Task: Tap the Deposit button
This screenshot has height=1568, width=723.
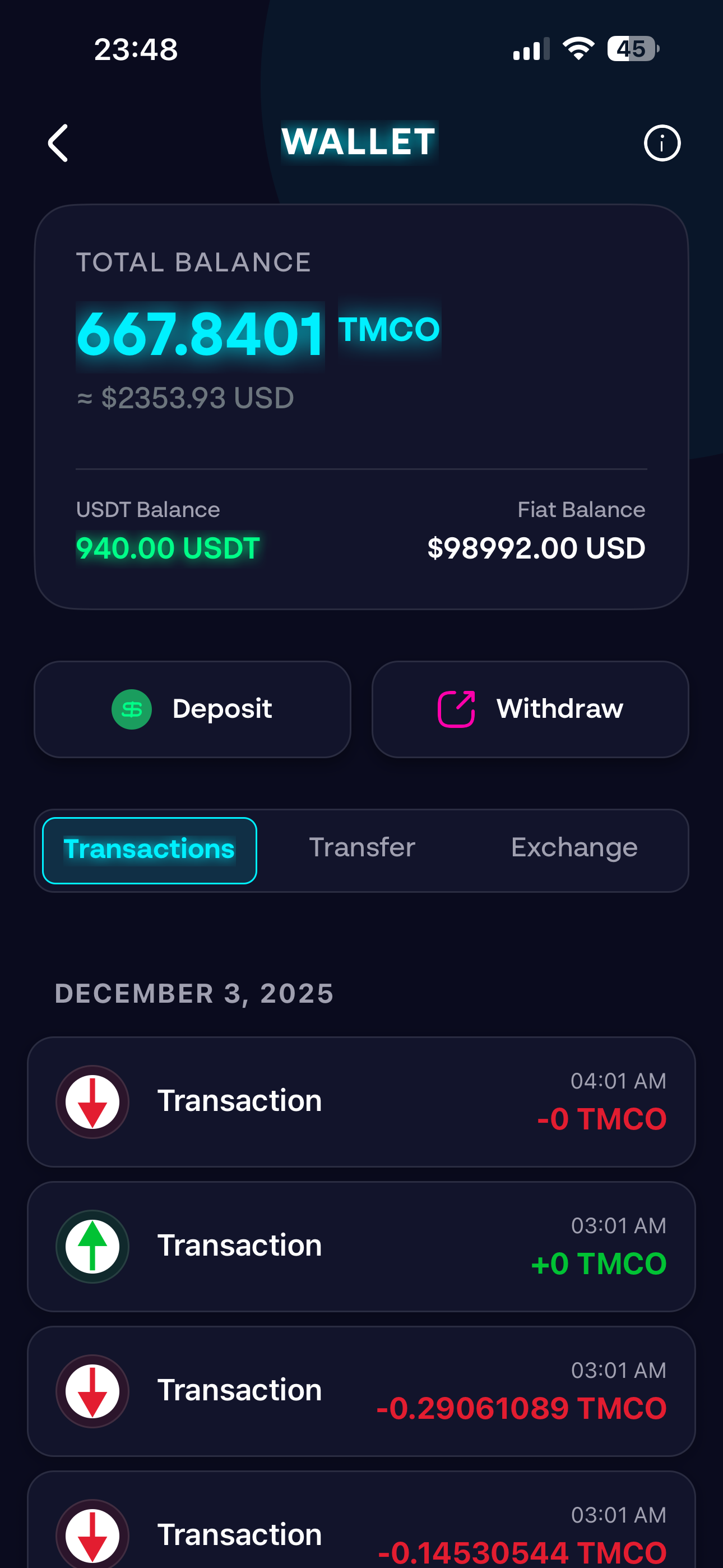Action: (x=192, y=709)
